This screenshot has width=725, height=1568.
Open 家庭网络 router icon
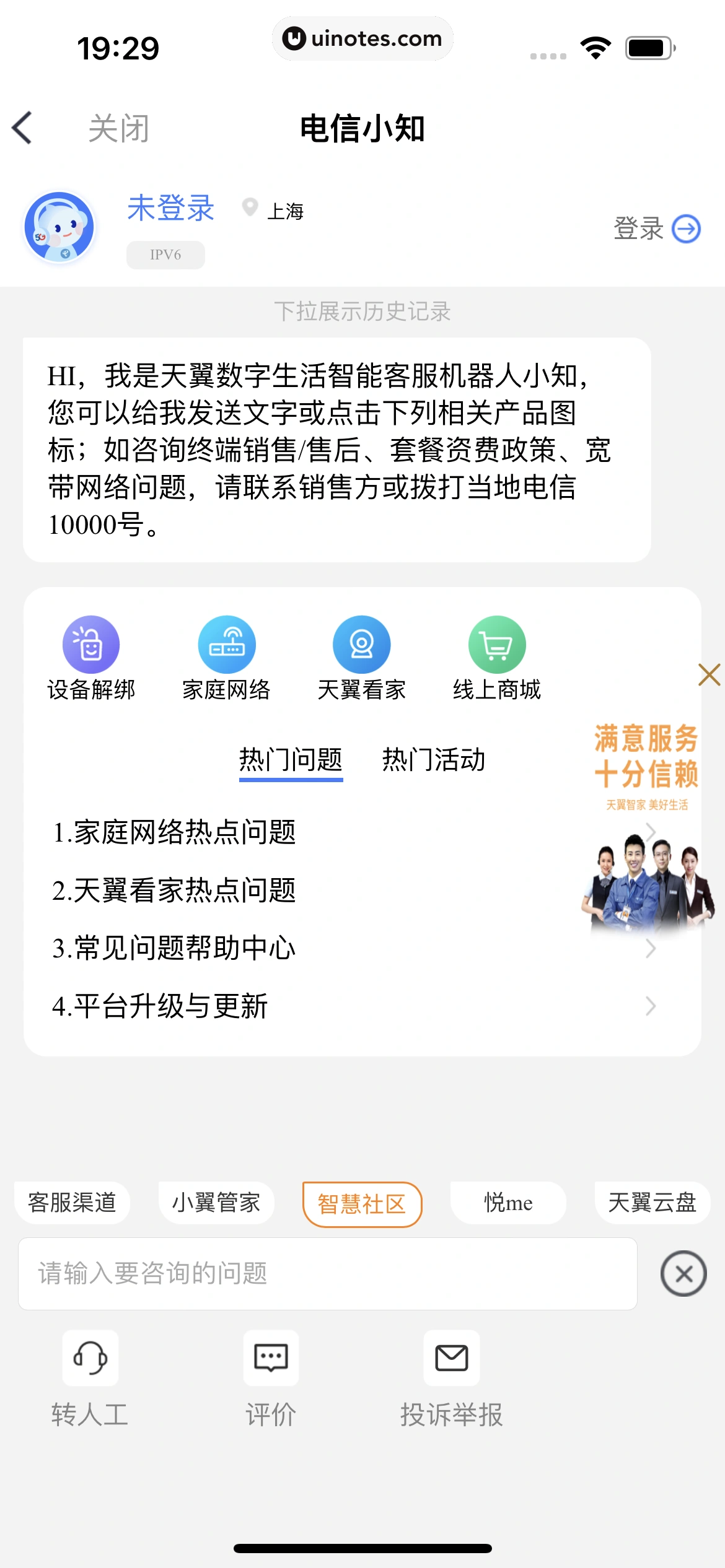click(227, 644)
